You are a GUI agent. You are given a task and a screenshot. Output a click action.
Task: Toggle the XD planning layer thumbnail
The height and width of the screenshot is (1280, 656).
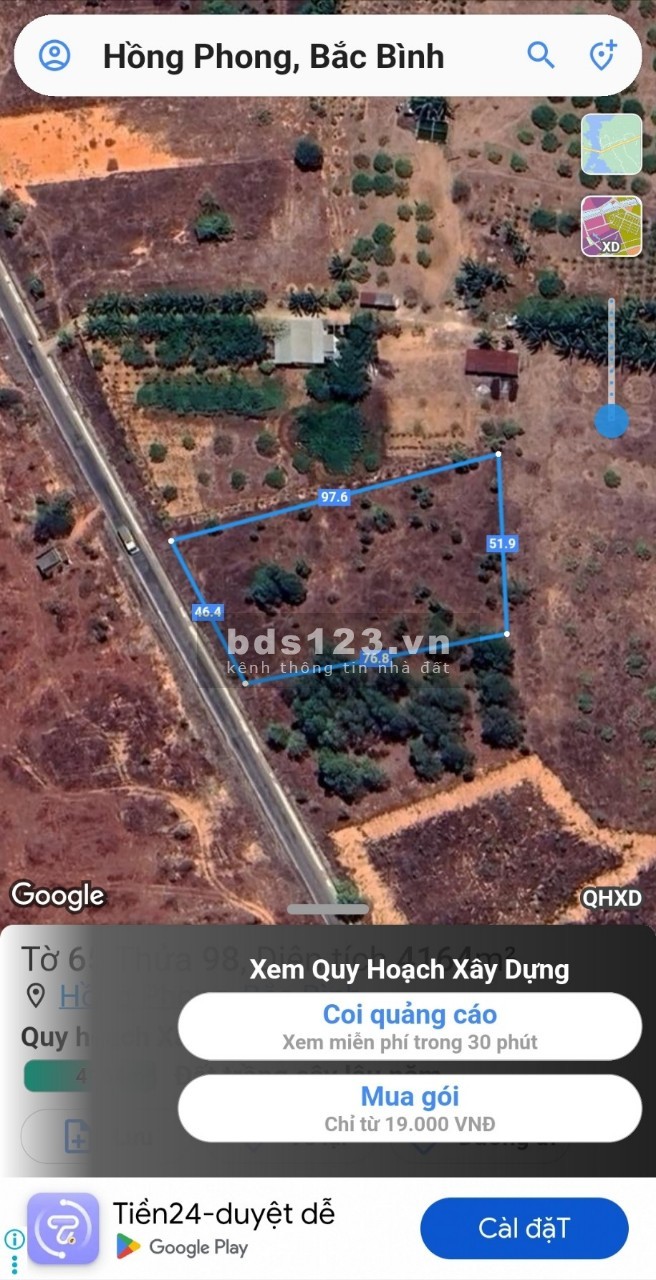pos(611,226)
